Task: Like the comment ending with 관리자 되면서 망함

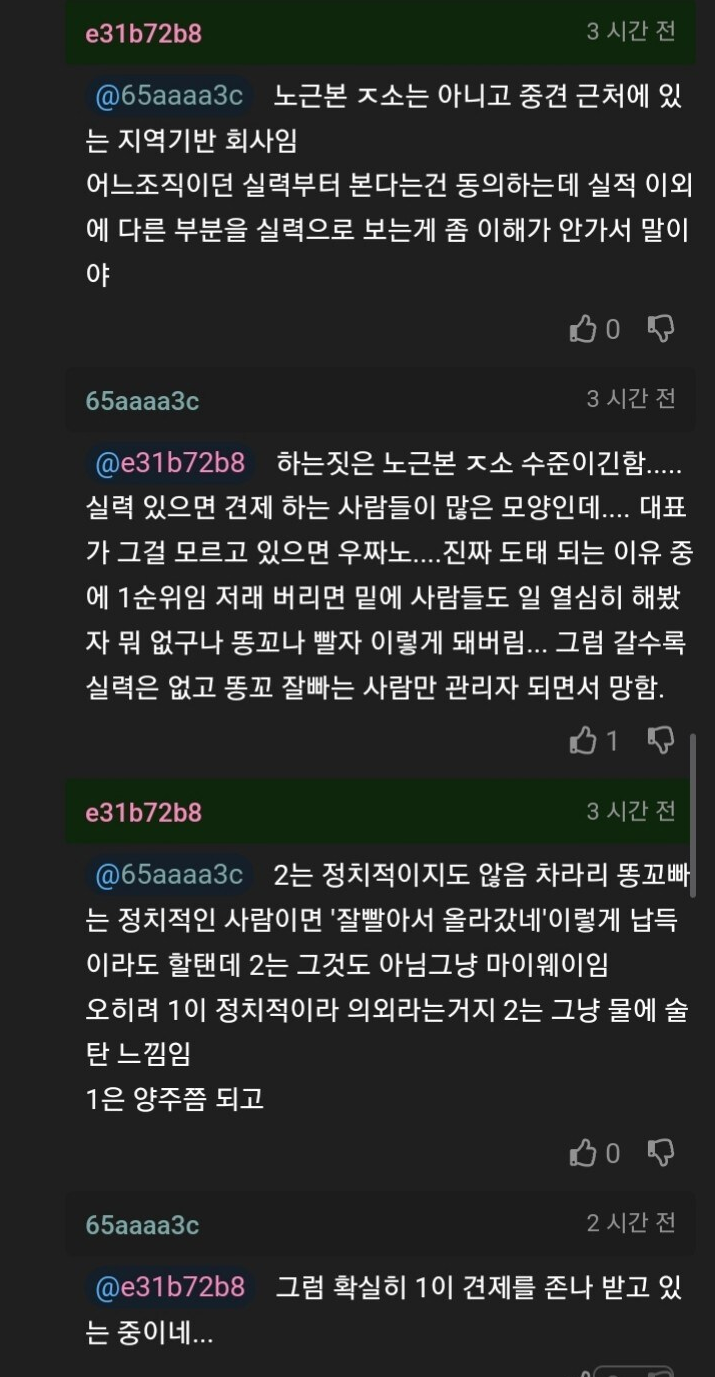Action: tap(583, 740)
